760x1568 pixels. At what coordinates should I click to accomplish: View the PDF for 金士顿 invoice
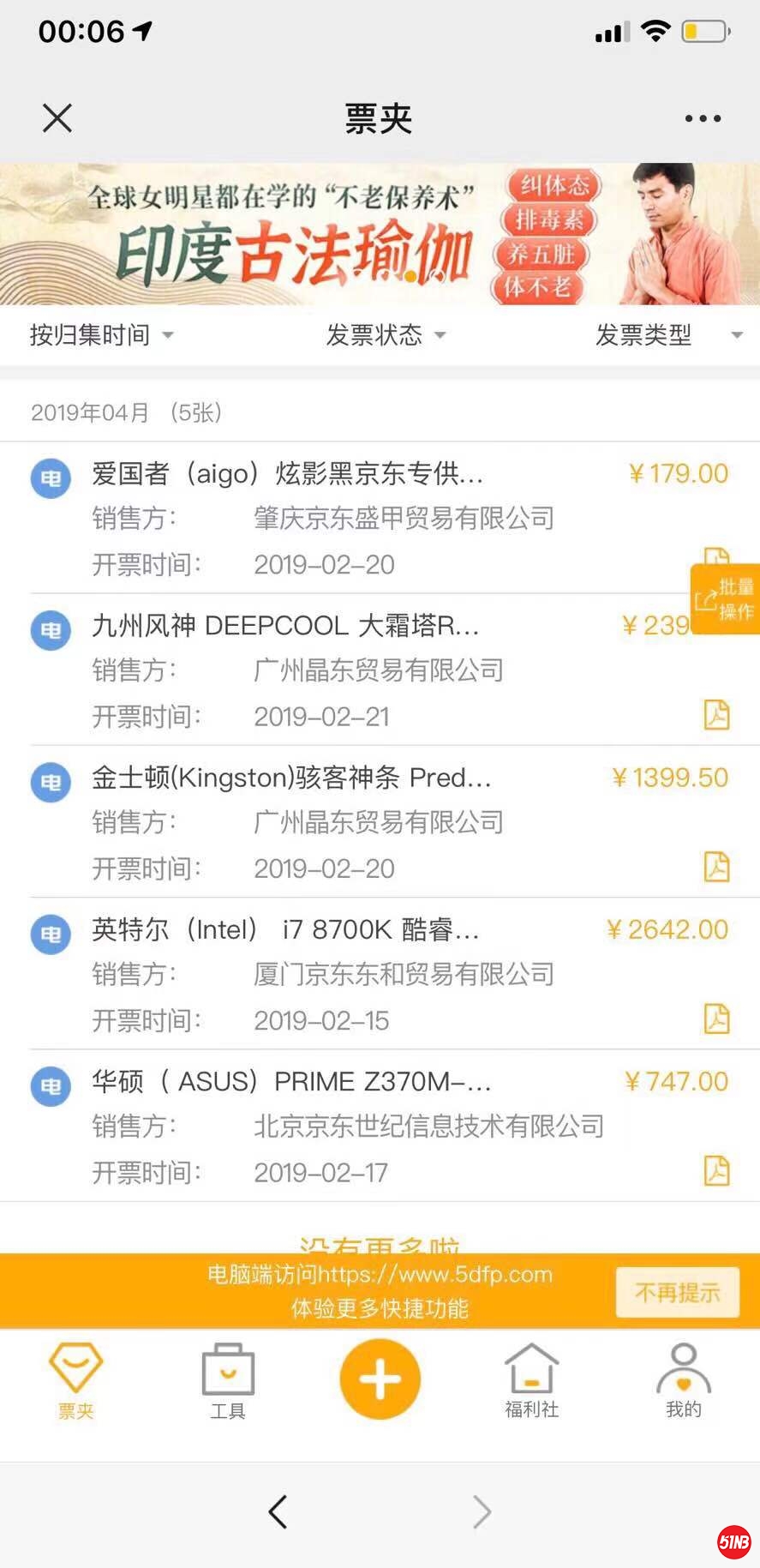pyautogui.click(x=716, y=867)
